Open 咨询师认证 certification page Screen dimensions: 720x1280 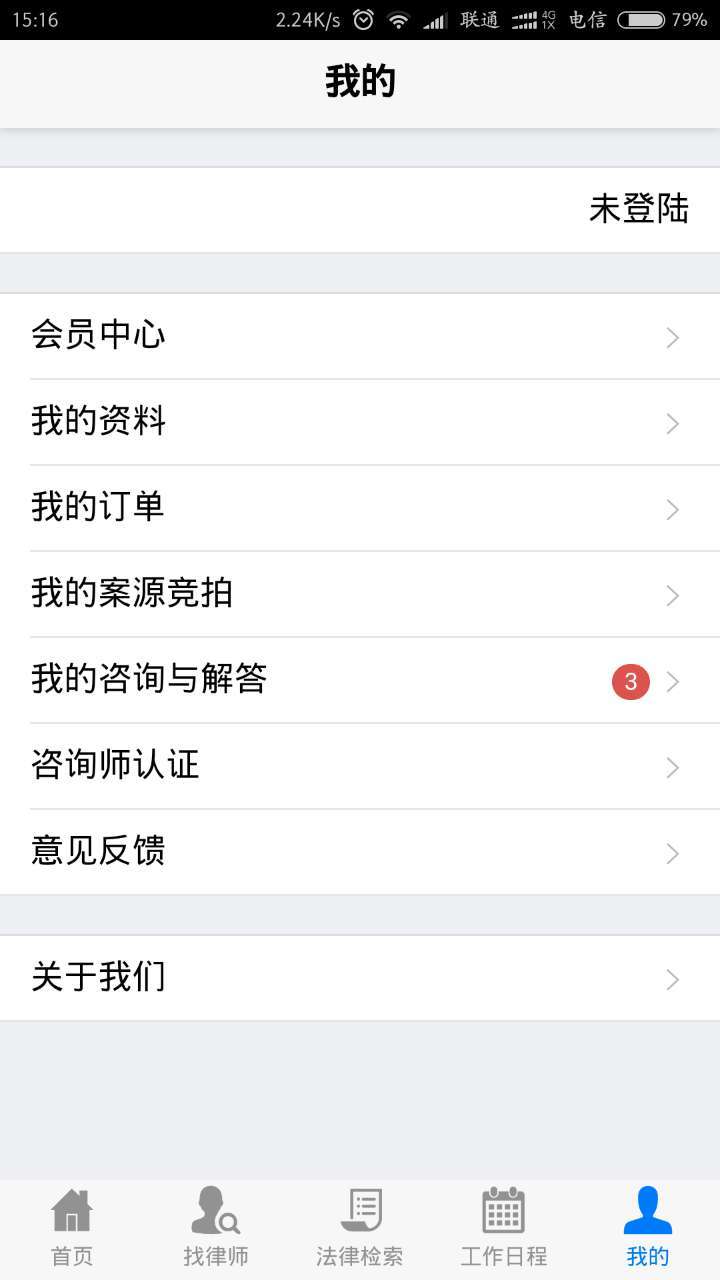[360, 766]
